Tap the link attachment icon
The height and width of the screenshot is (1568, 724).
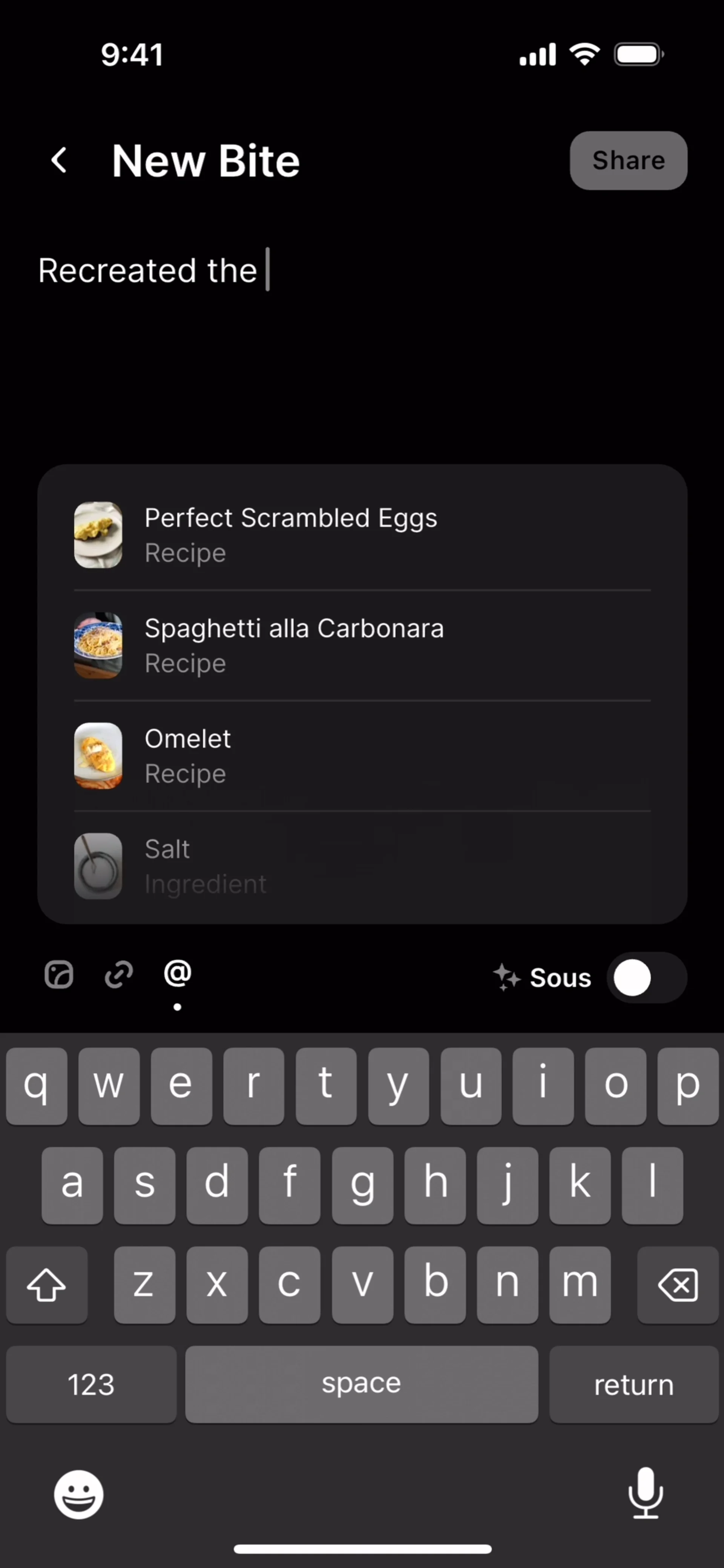119,975
